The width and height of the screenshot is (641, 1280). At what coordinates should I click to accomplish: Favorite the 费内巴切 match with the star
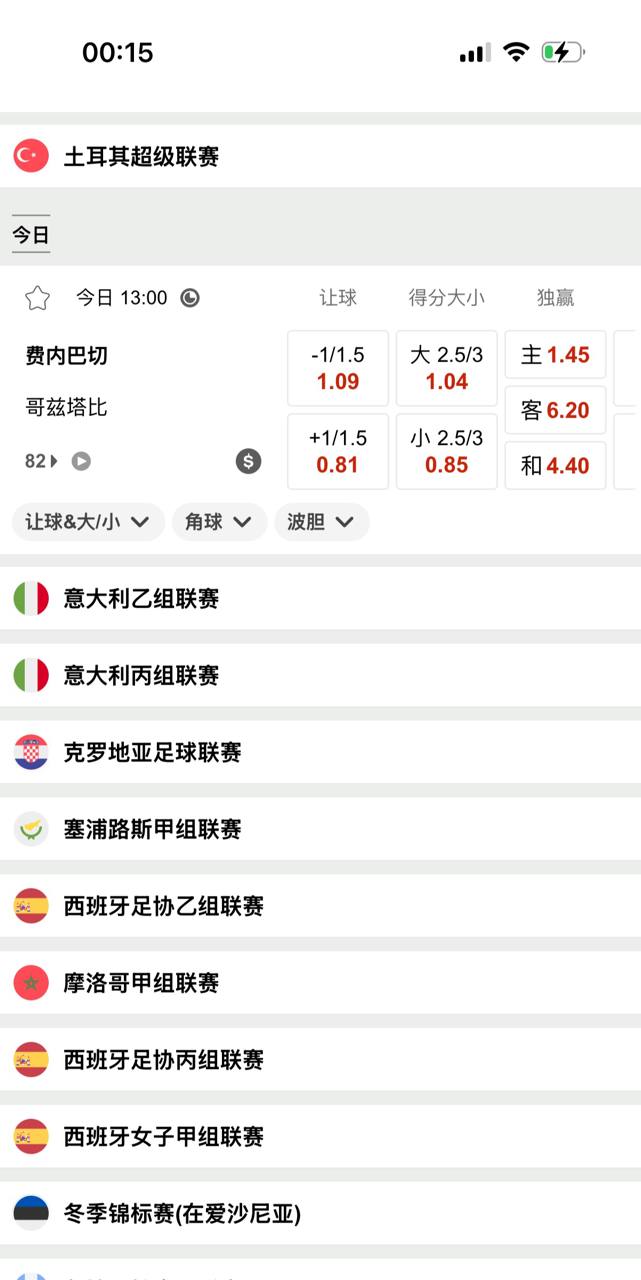[x=38, y=298]
